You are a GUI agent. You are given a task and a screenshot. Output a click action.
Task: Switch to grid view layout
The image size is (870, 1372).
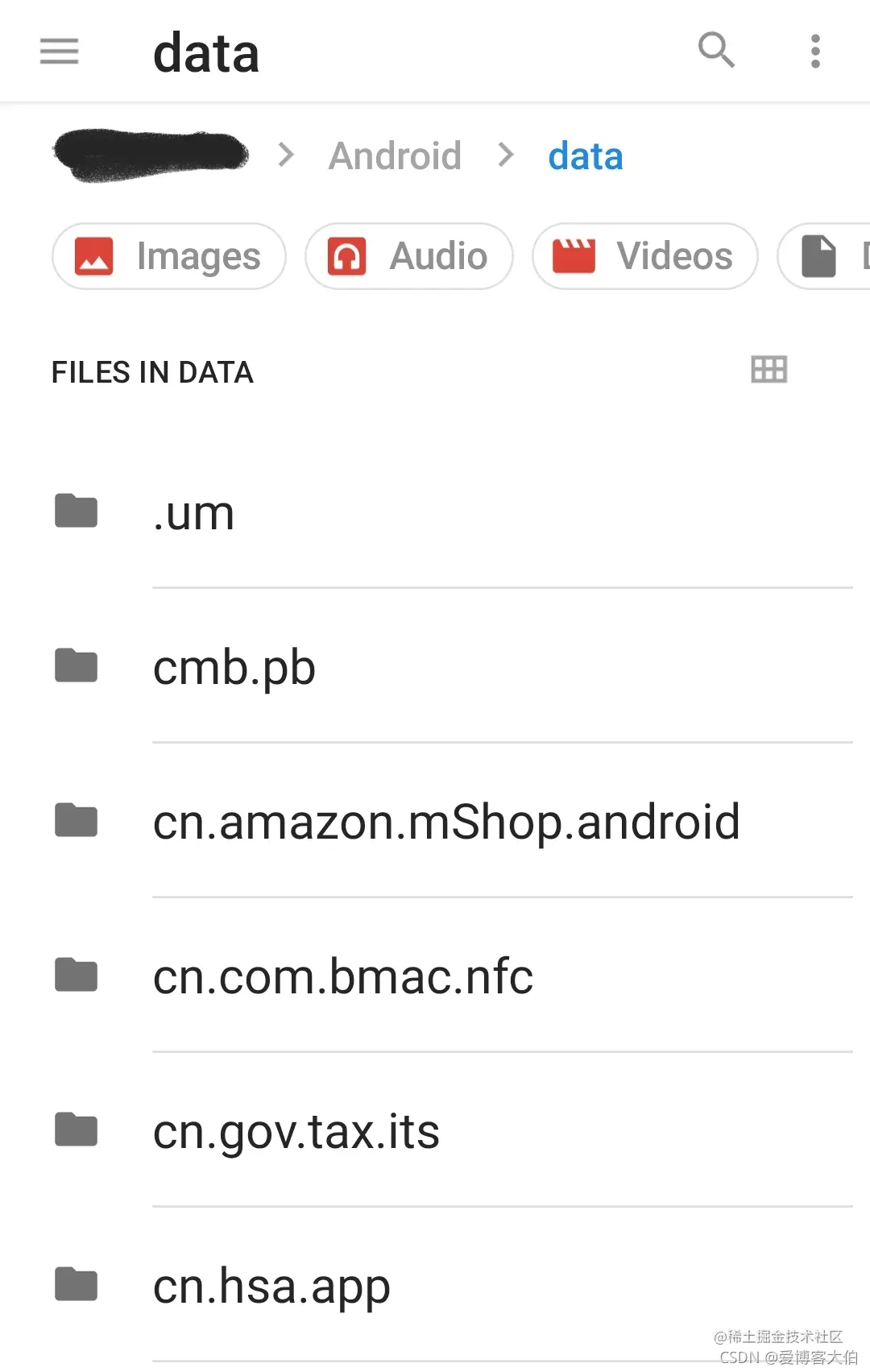[x=768, y=371]
